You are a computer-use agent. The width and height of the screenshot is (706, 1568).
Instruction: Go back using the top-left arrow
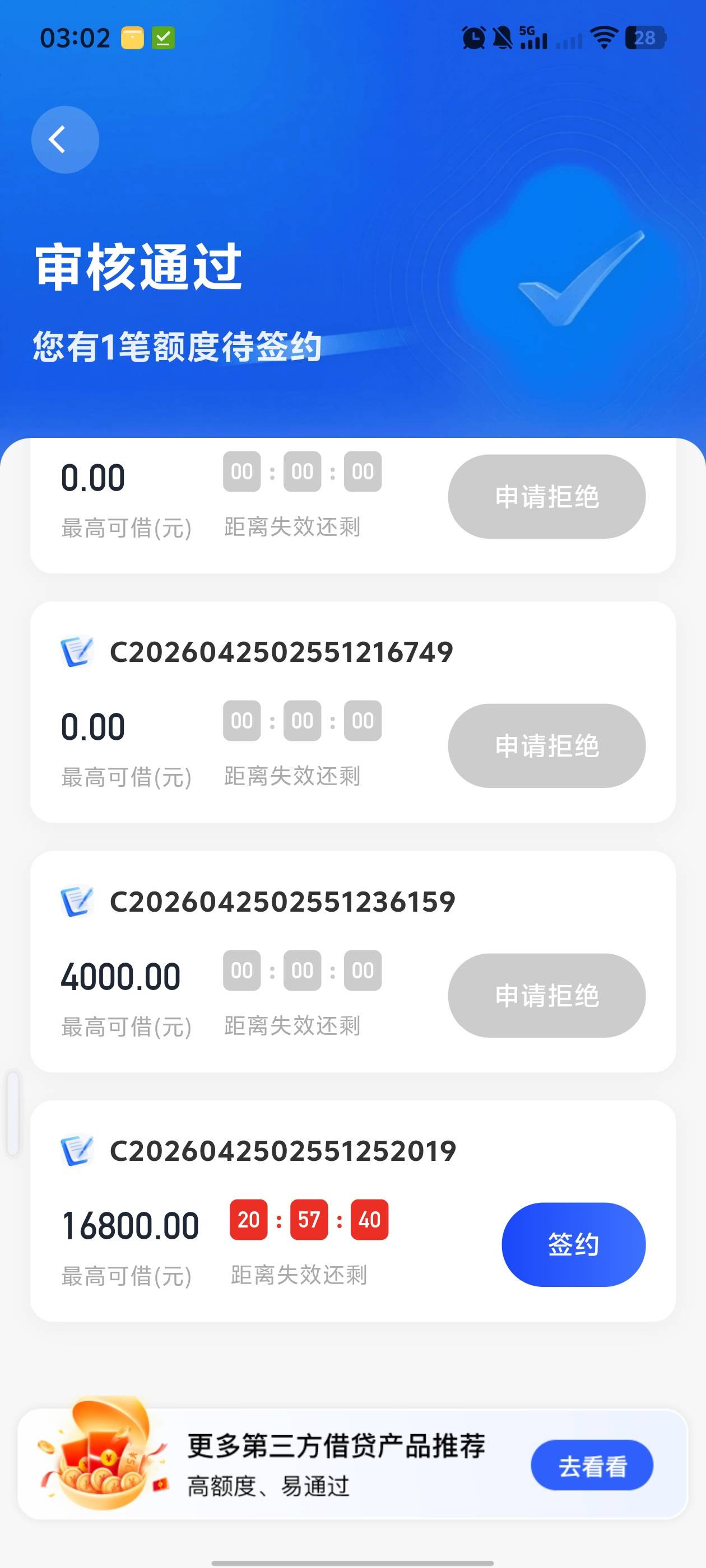point(64,139)
